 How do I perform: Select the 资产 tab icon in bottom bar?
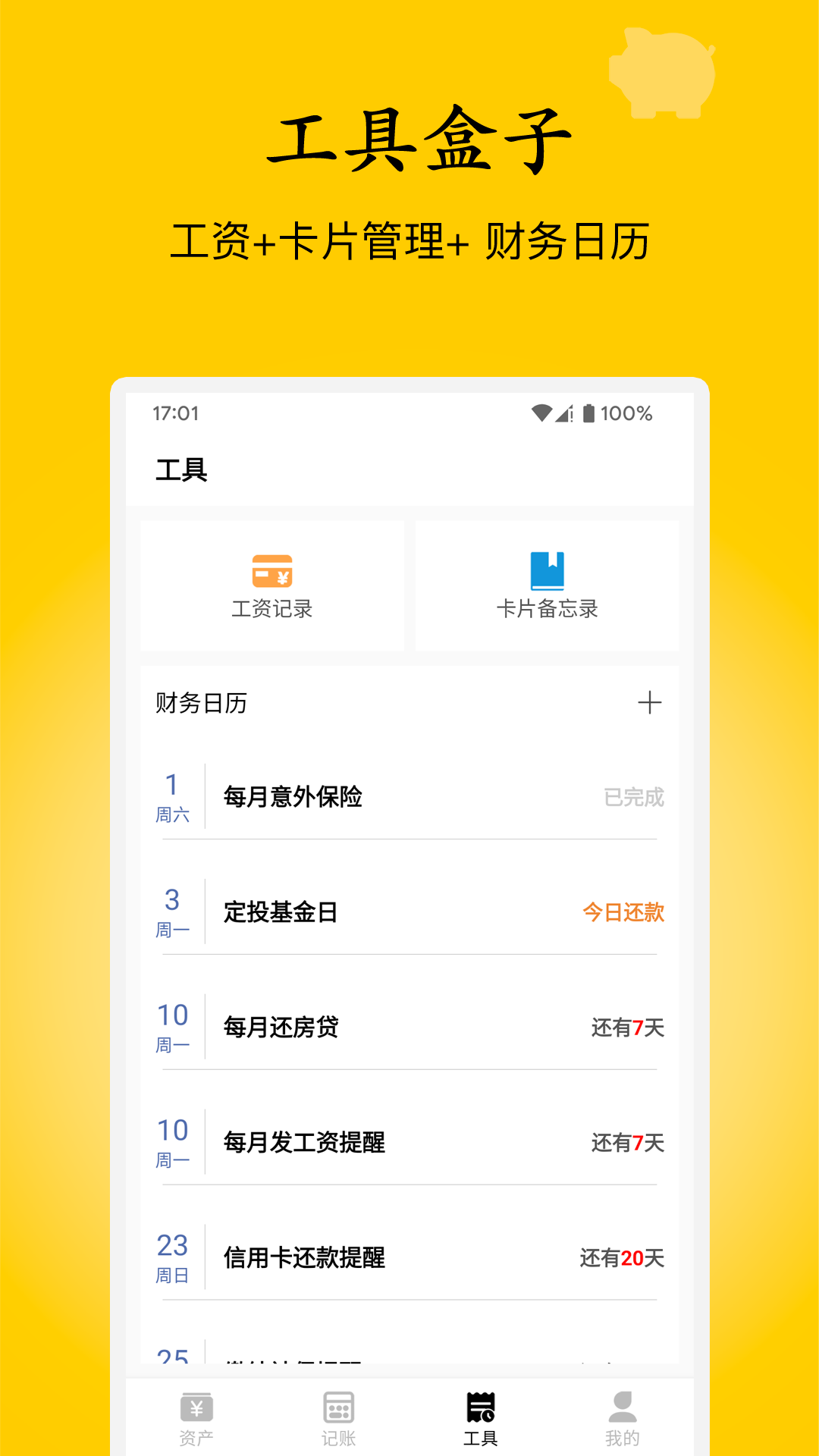[195, 1407]
